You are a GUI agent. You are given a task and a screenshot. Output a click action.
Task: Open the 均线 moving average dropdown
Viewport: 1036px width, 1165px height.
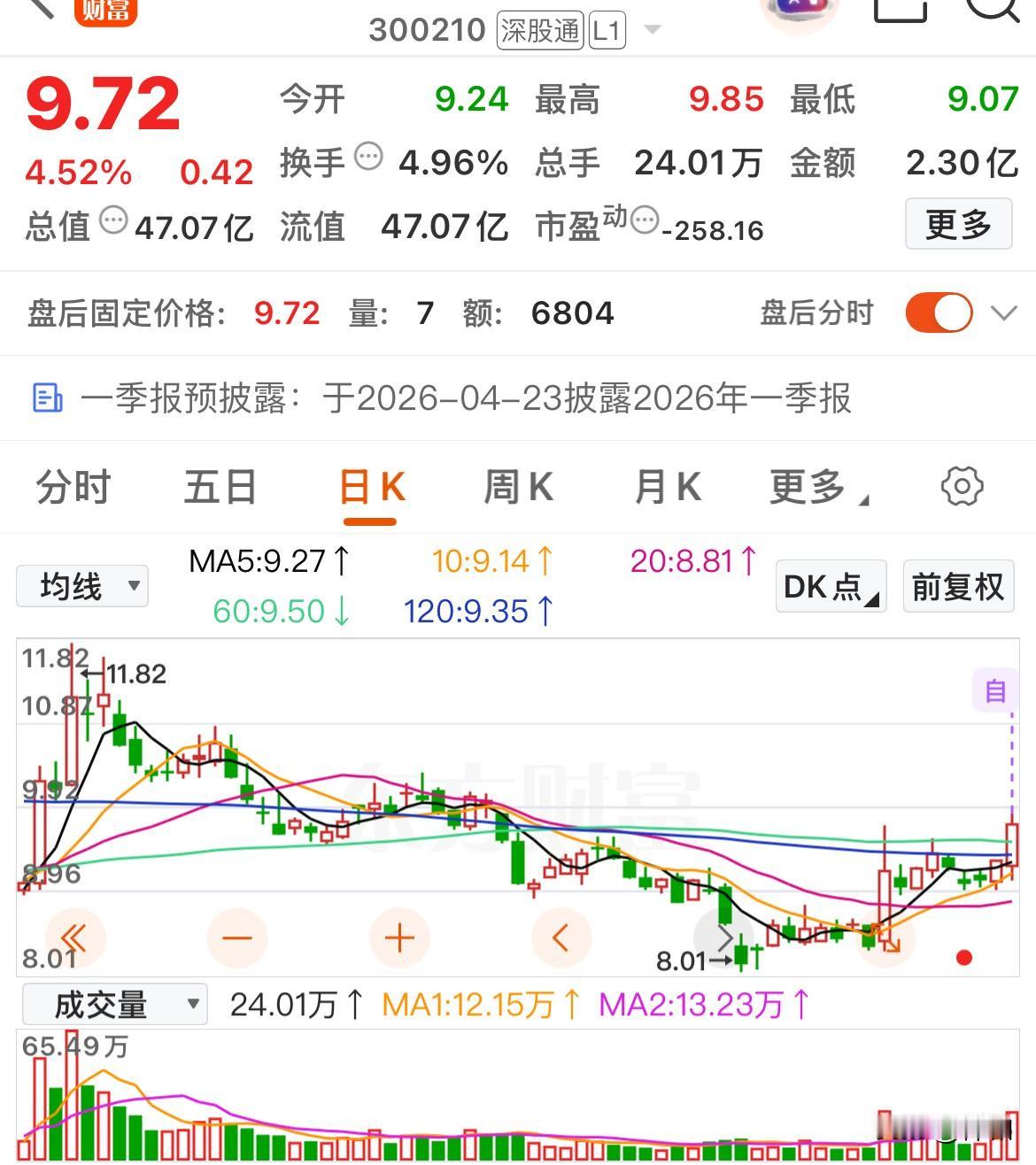[x=81, y=585]
